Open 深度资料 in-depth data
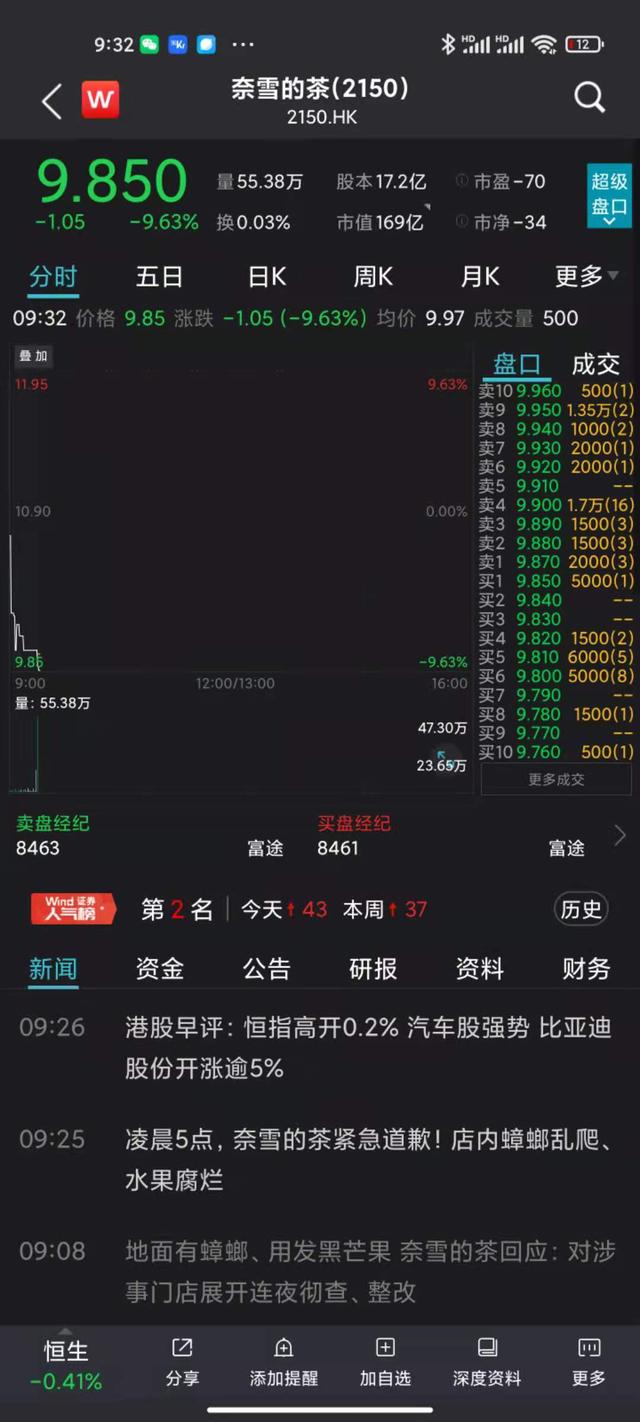 click(x=487, y=1362)
